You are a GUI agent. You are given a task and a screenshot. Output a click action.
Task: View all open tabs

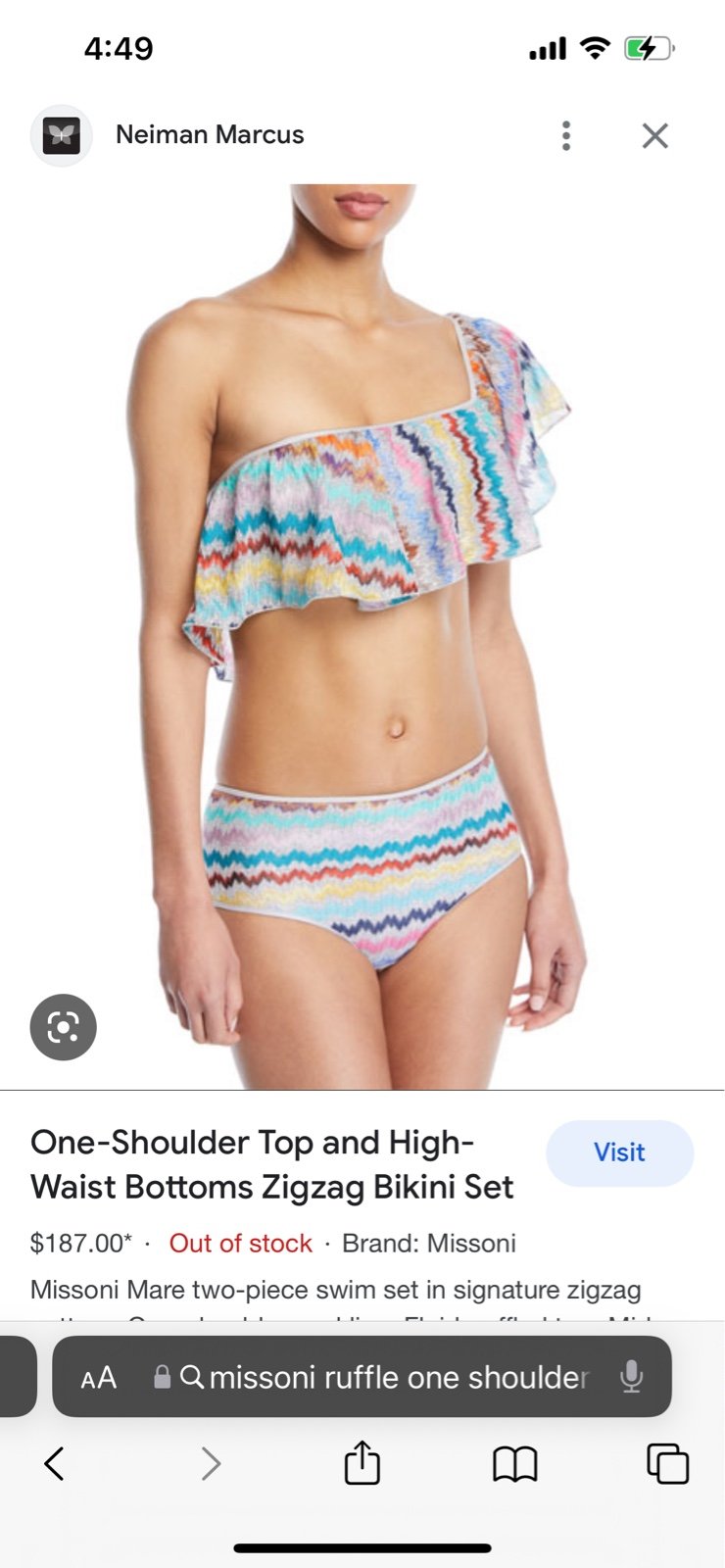(668, 1464)
